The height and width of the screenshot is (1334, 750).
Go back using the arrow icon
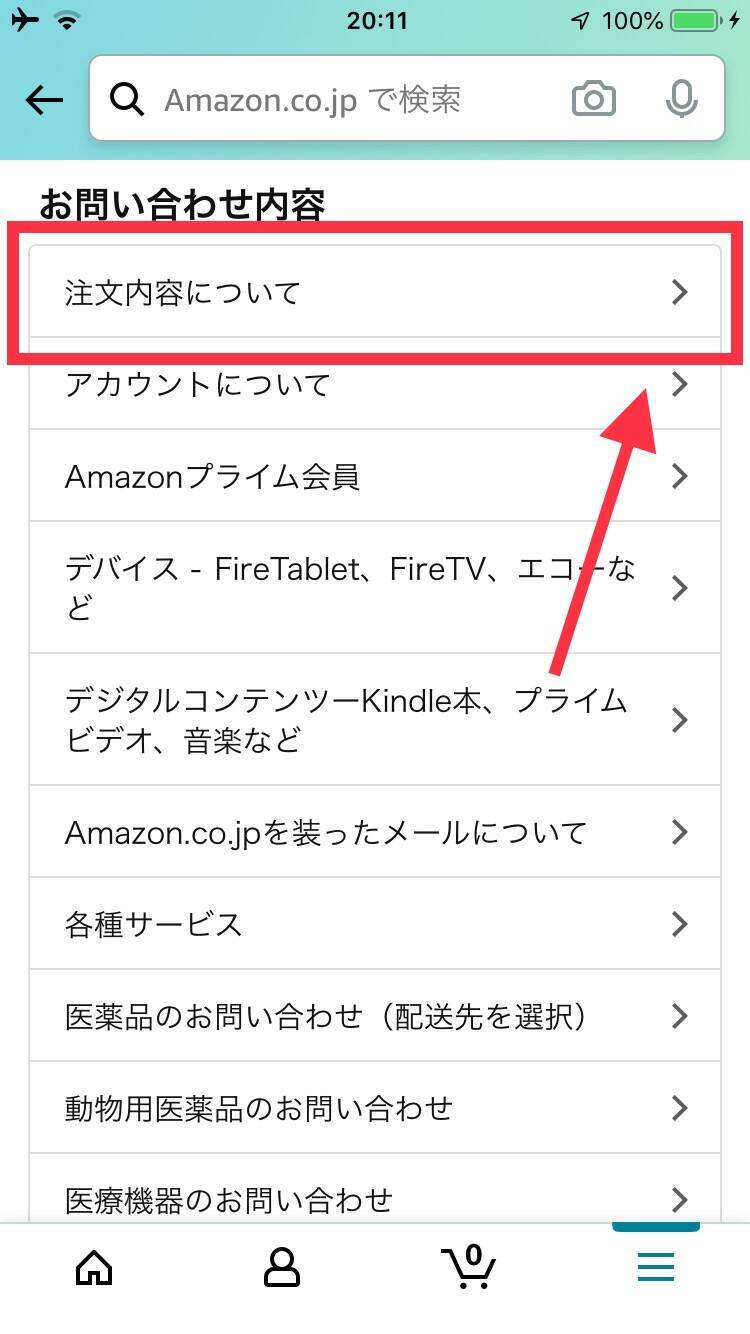pyautogui.click(x=44, y=100)
